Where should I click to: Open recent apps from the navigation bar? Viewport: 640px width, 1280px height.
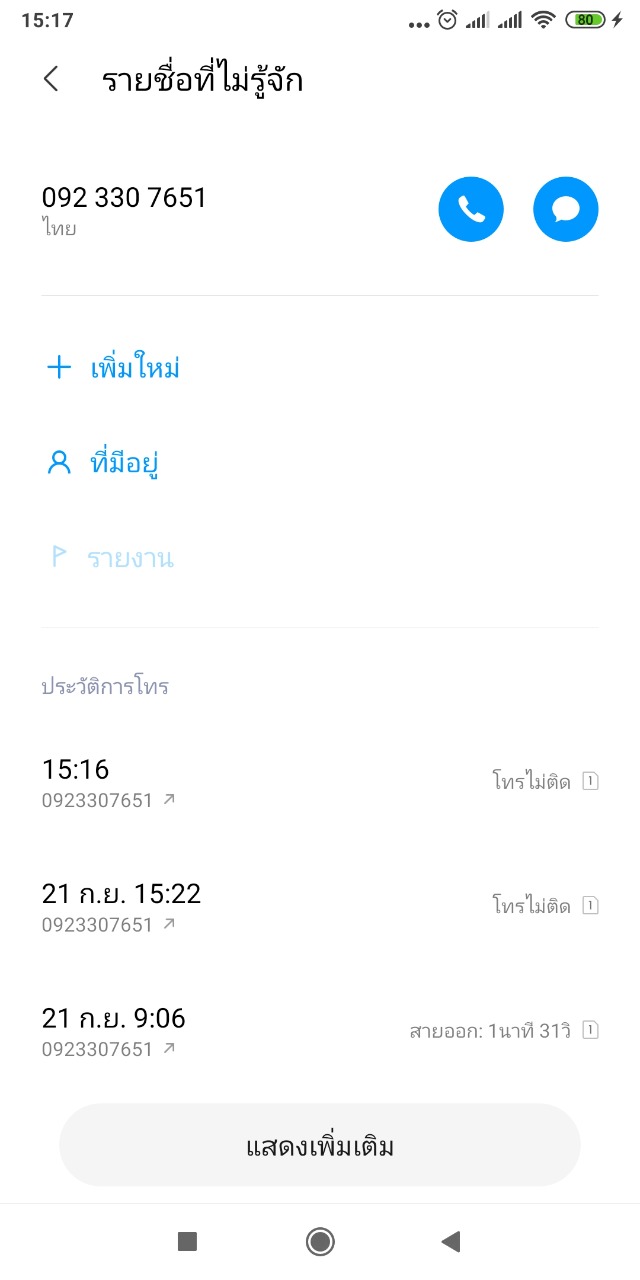187,1242
